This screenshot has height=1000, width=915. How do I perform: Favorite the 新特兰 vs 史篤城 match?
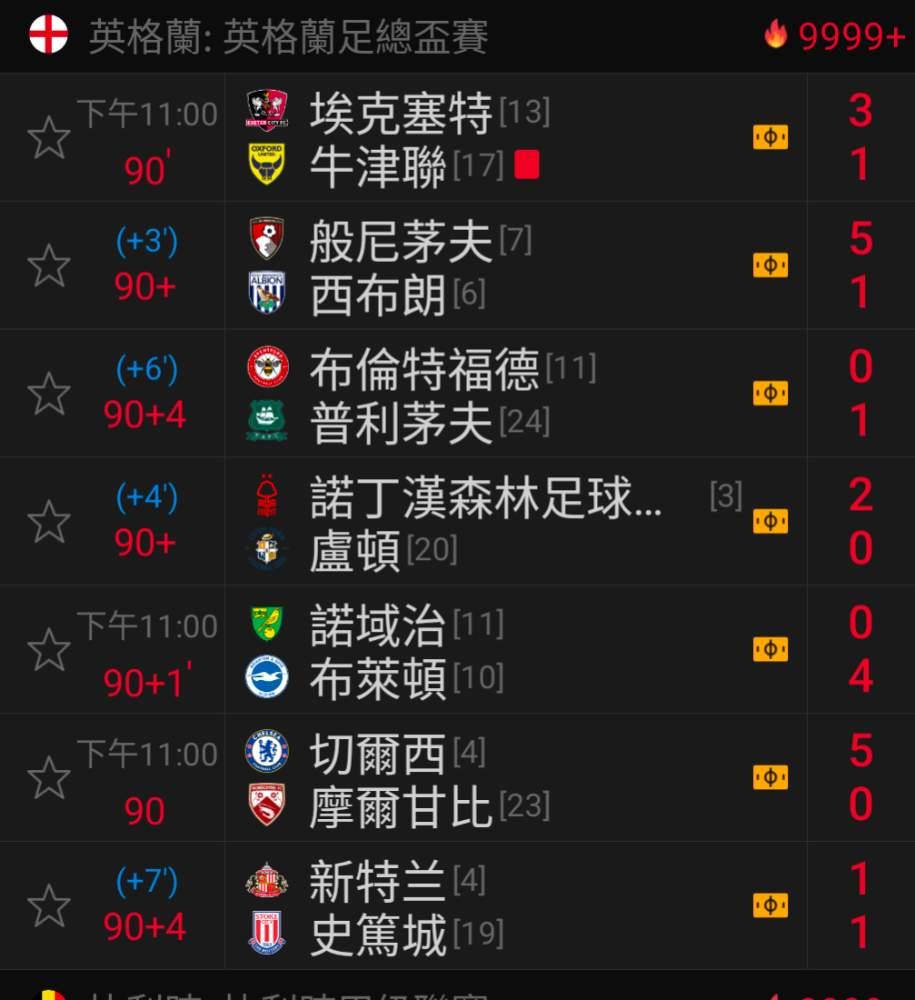(x=48, y=906)
